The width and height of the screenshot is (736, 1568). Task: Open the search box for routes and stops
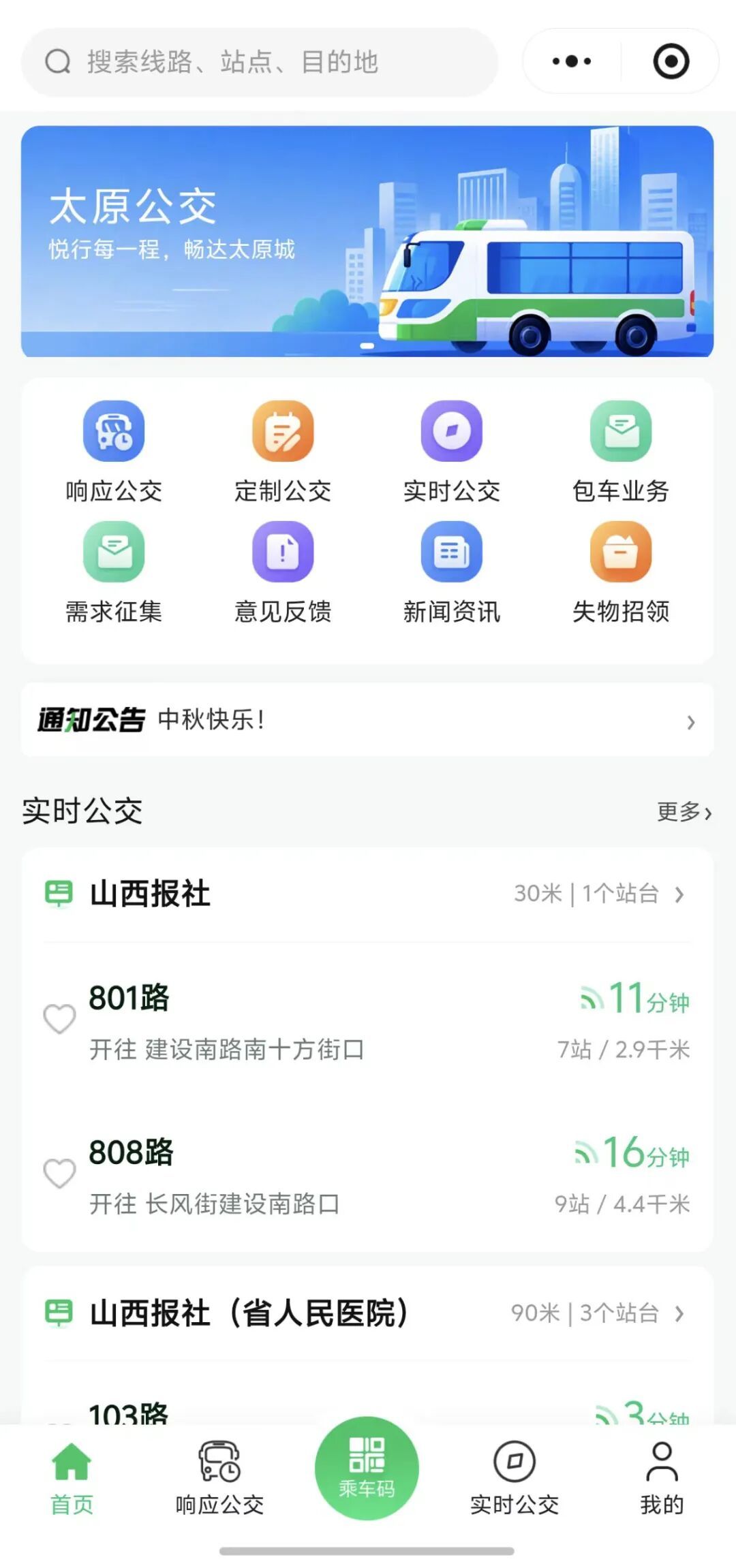259,62
